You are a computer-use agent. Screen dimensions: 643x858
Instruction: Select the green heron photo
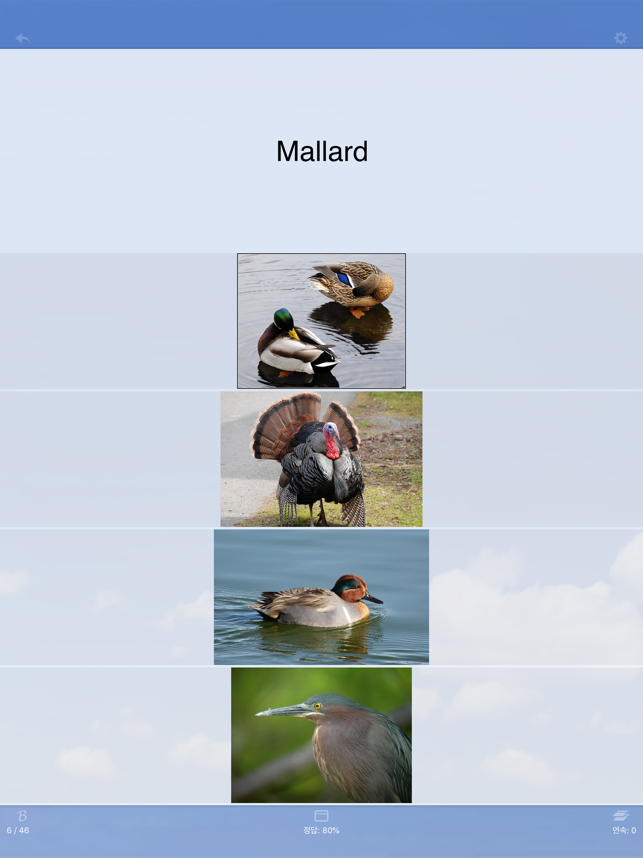tap(321, 735)
